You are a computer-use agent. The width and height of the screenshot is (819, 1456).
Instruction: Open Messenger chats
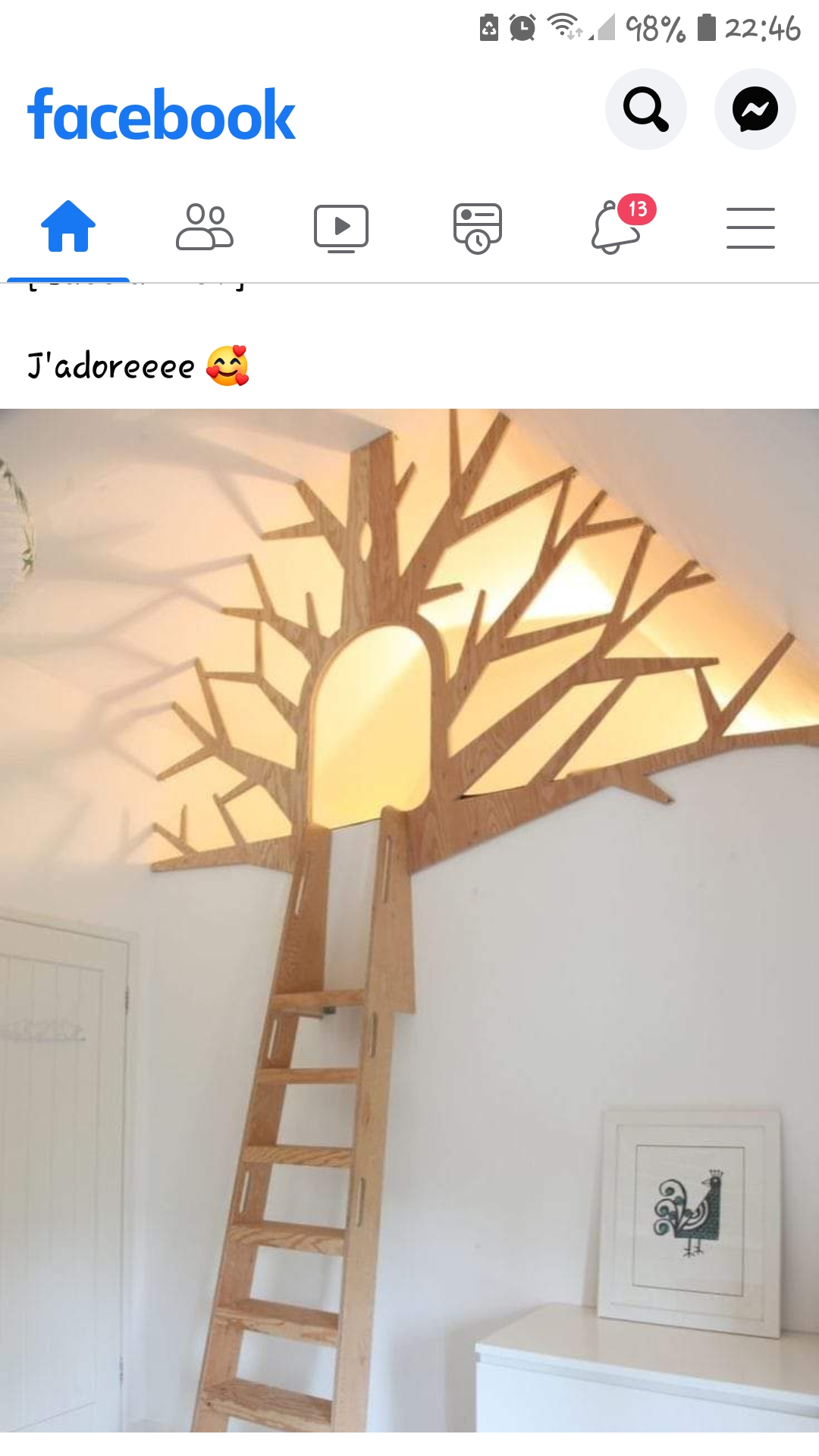tap(755, 110)
